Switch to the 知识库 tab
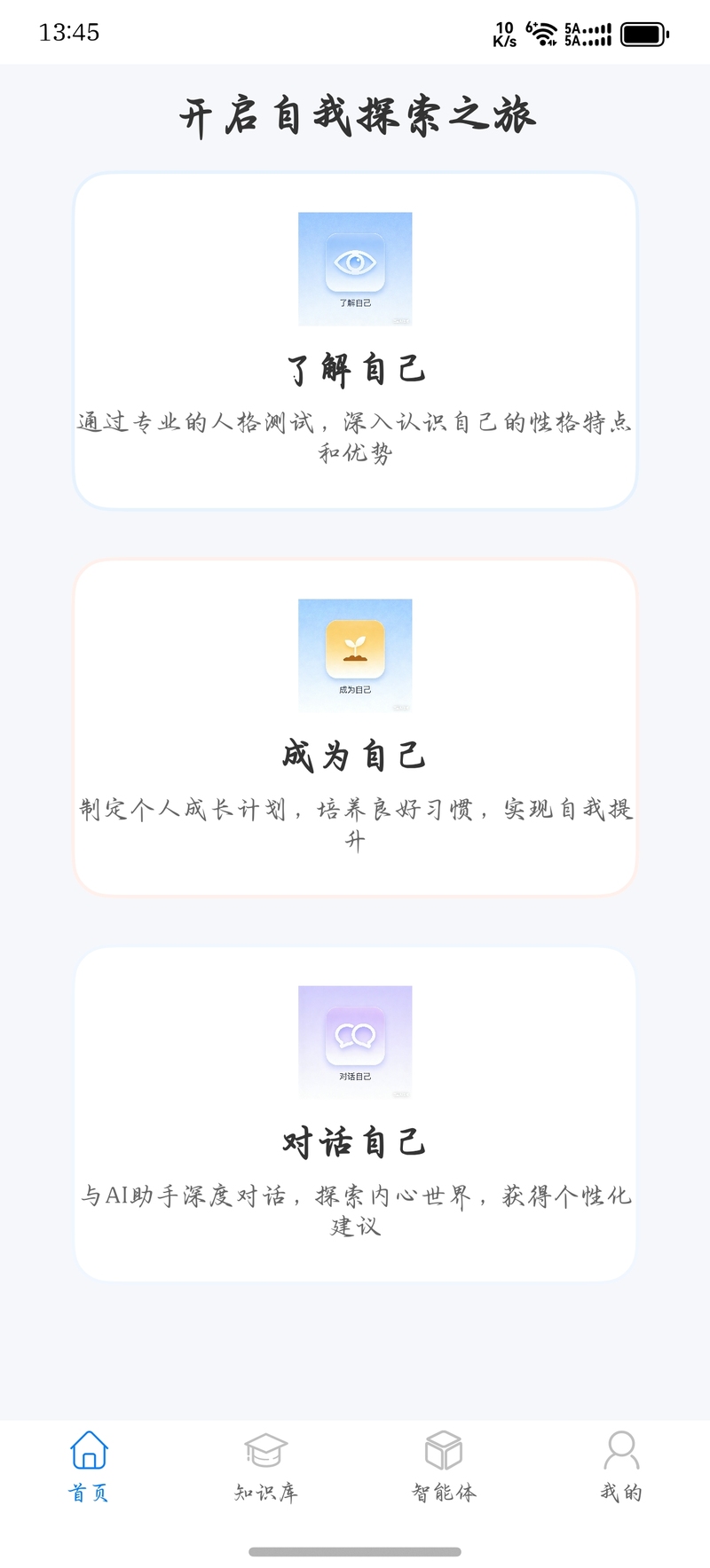 [266, 1468]
